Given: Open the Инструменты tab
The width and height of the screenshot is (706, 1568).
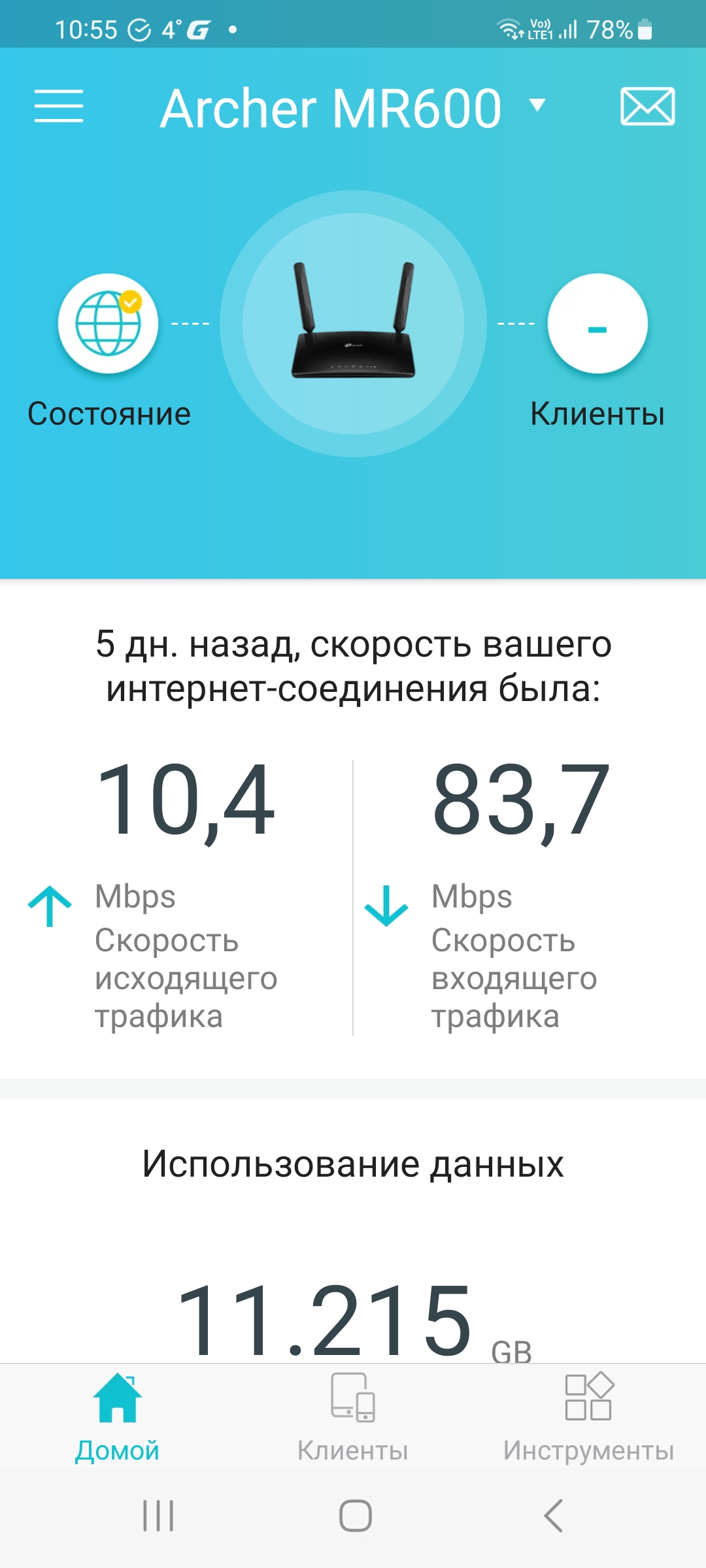Looking at the screenshot, I should 588,1416.
